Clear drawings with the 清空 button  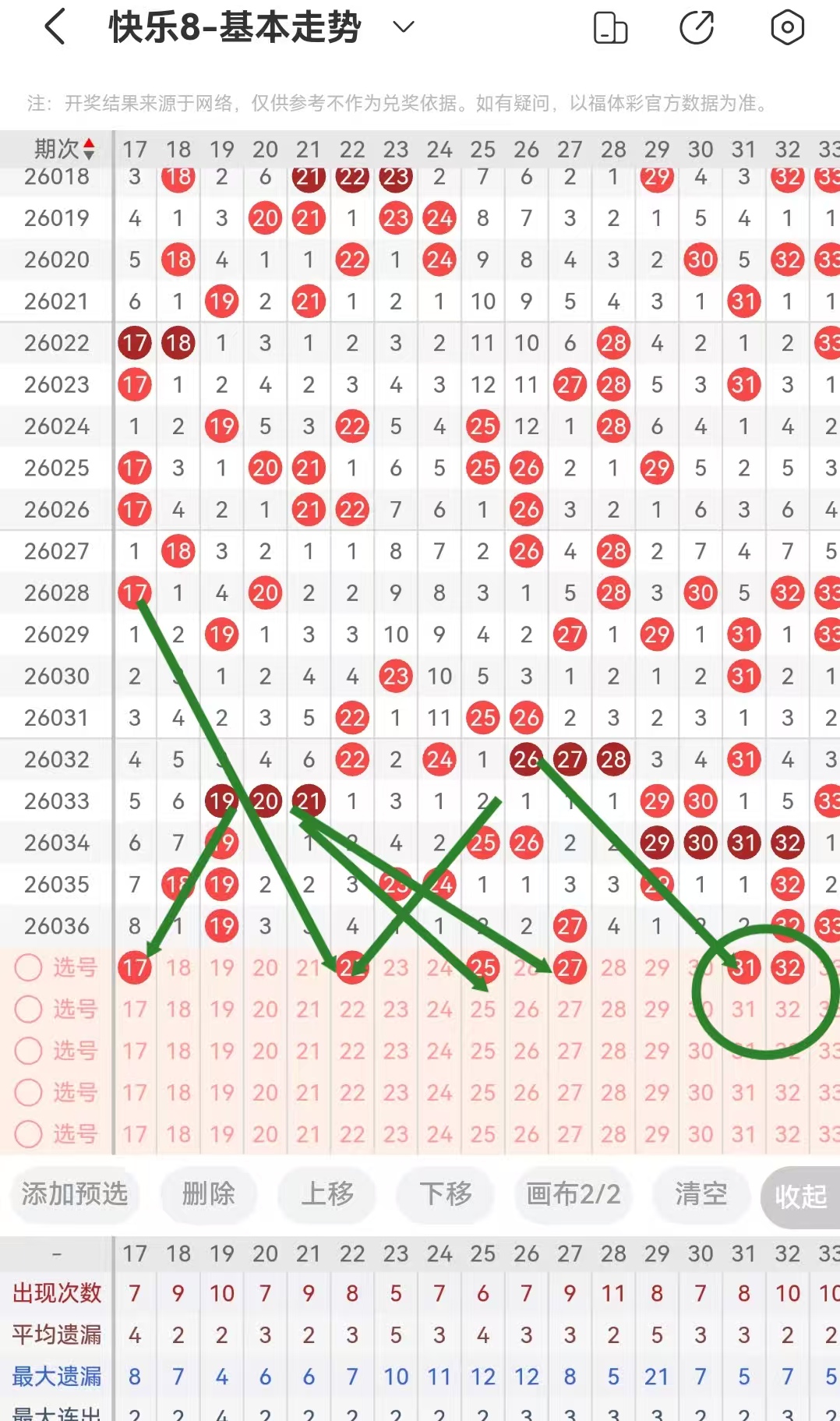point(701,1193)
